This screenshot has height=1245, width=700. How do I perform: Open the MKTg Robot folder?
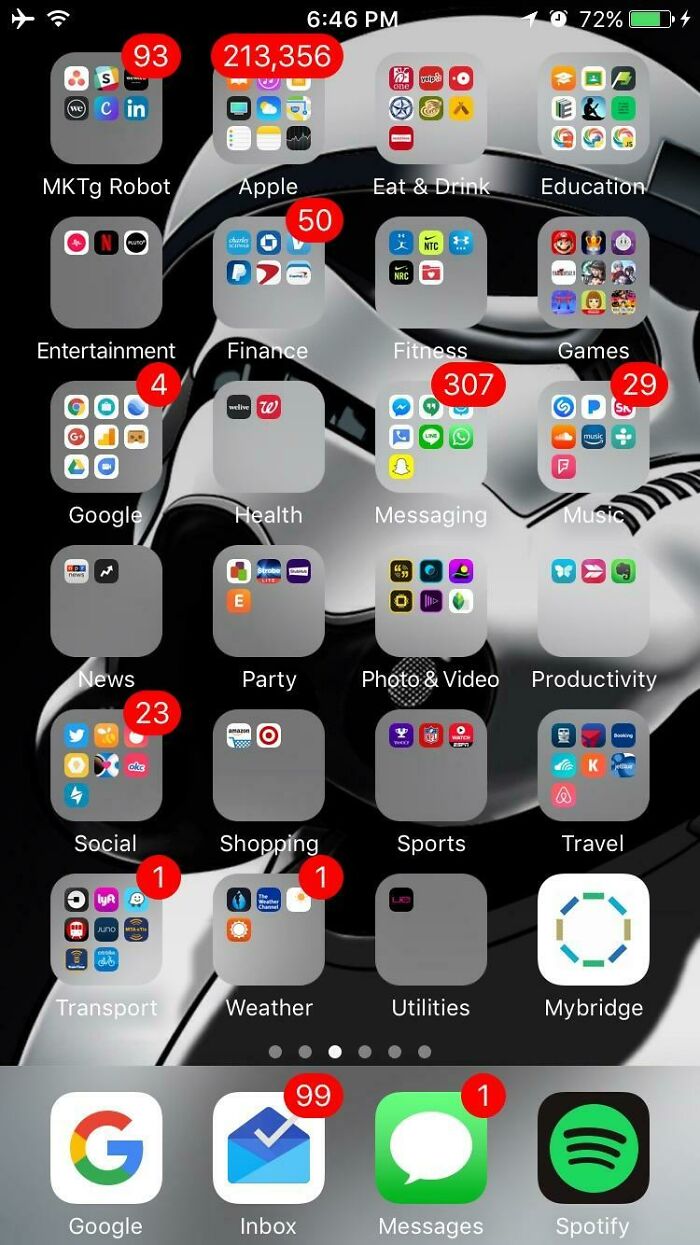106,108
